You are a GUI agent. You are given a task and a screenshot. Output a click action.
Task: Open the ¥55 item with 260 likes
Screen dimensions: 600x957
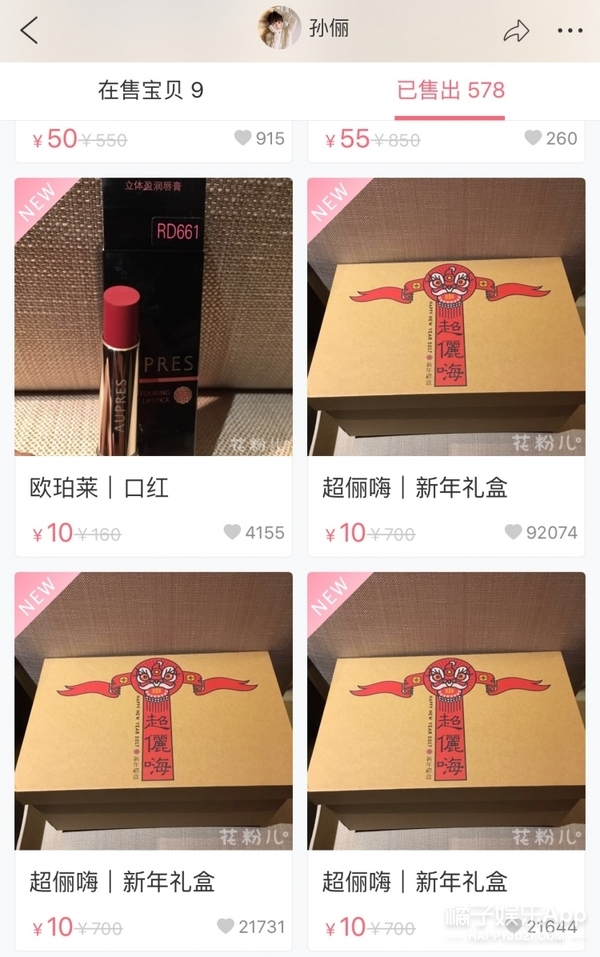point(446,139)
